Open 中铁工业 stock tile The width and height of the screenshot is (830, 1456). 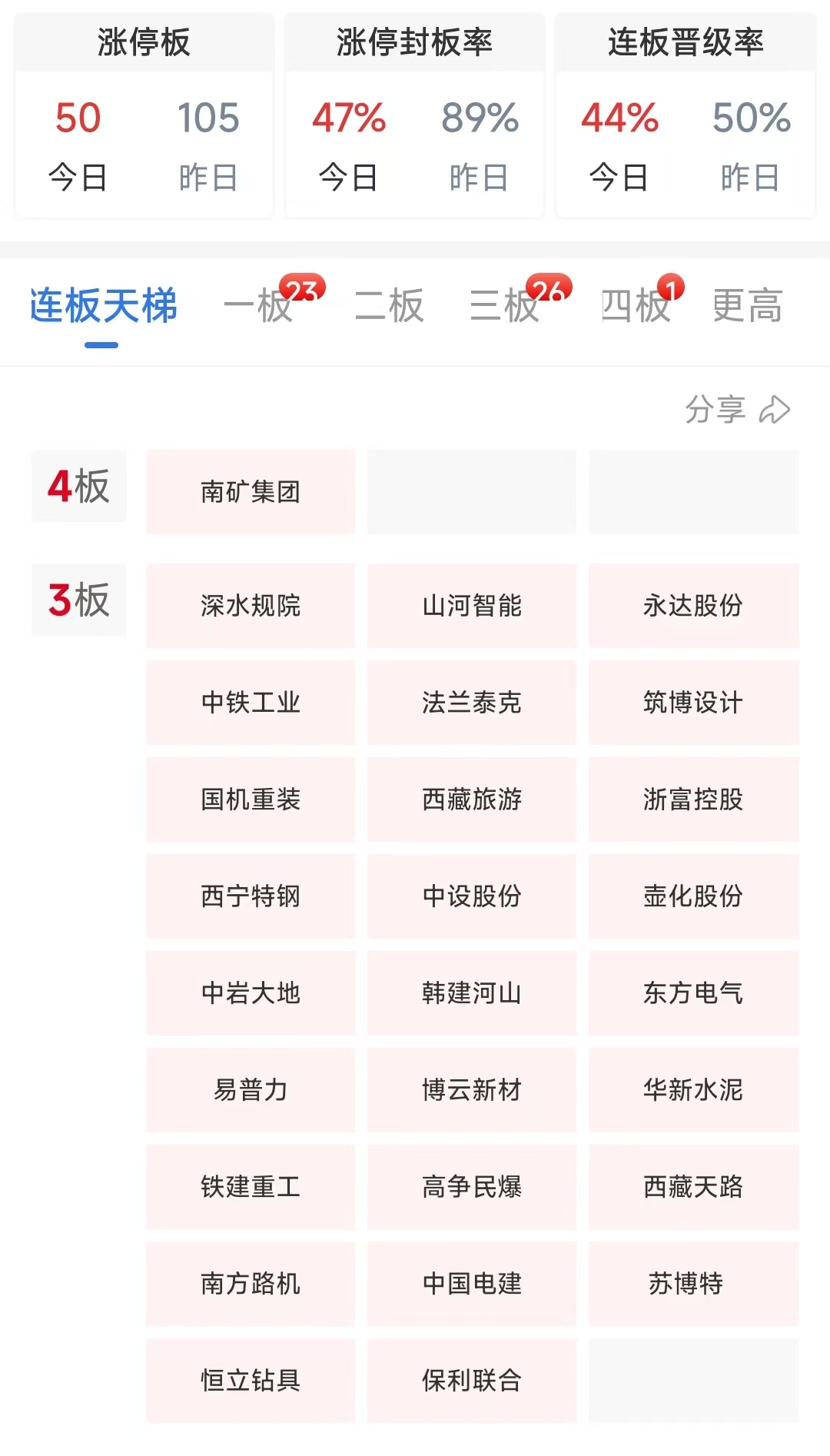(x=251, y=703)
